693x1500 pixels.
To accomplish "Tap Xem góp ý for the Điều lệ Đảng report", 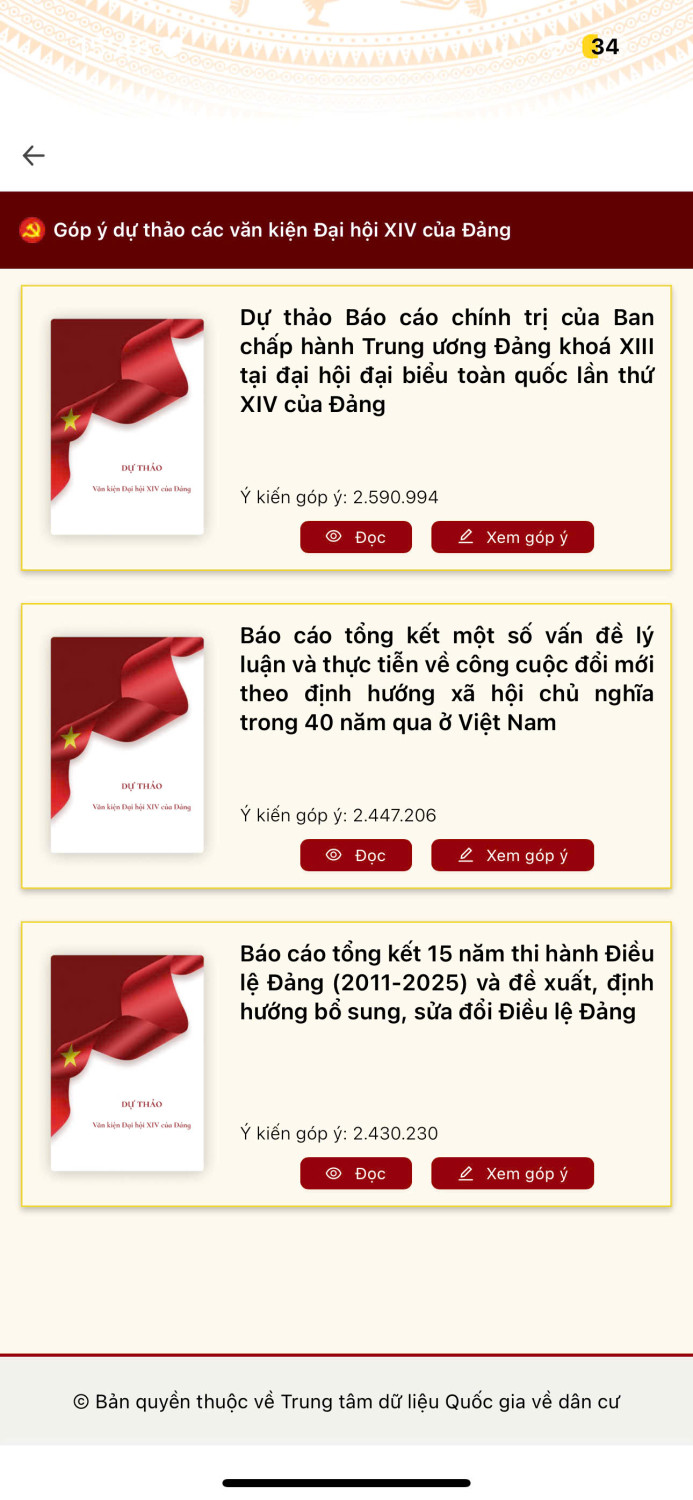I will 512,1173.
